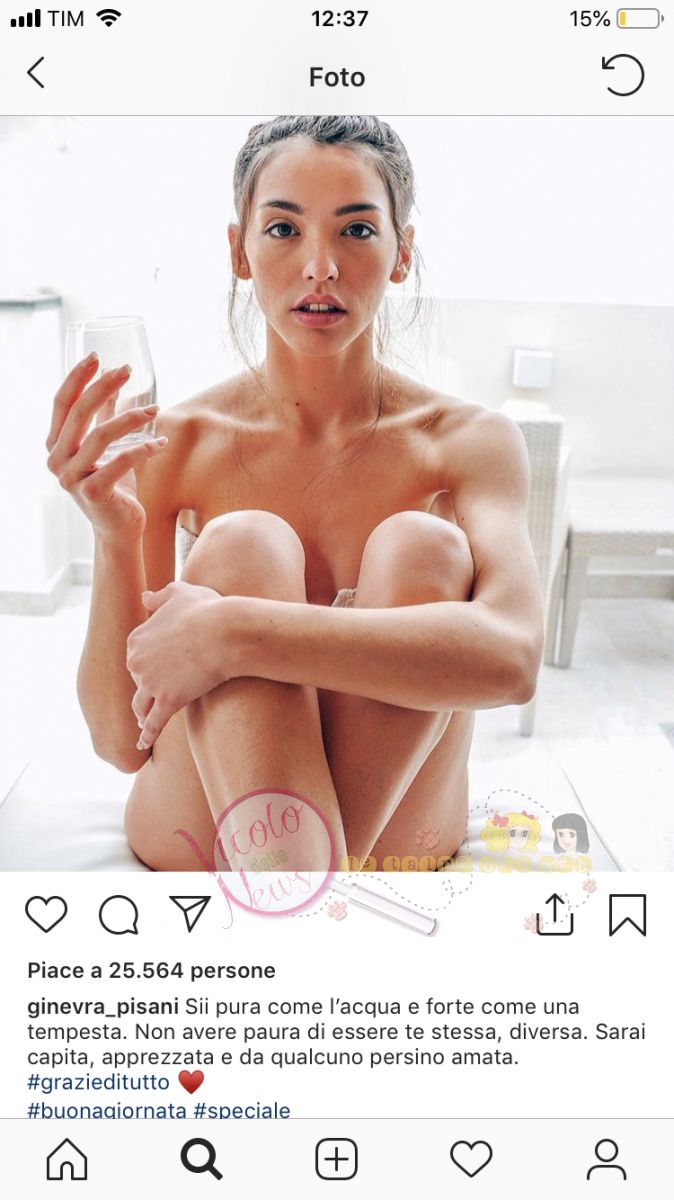Switch to the Home tab

(x=67, y=1160)
